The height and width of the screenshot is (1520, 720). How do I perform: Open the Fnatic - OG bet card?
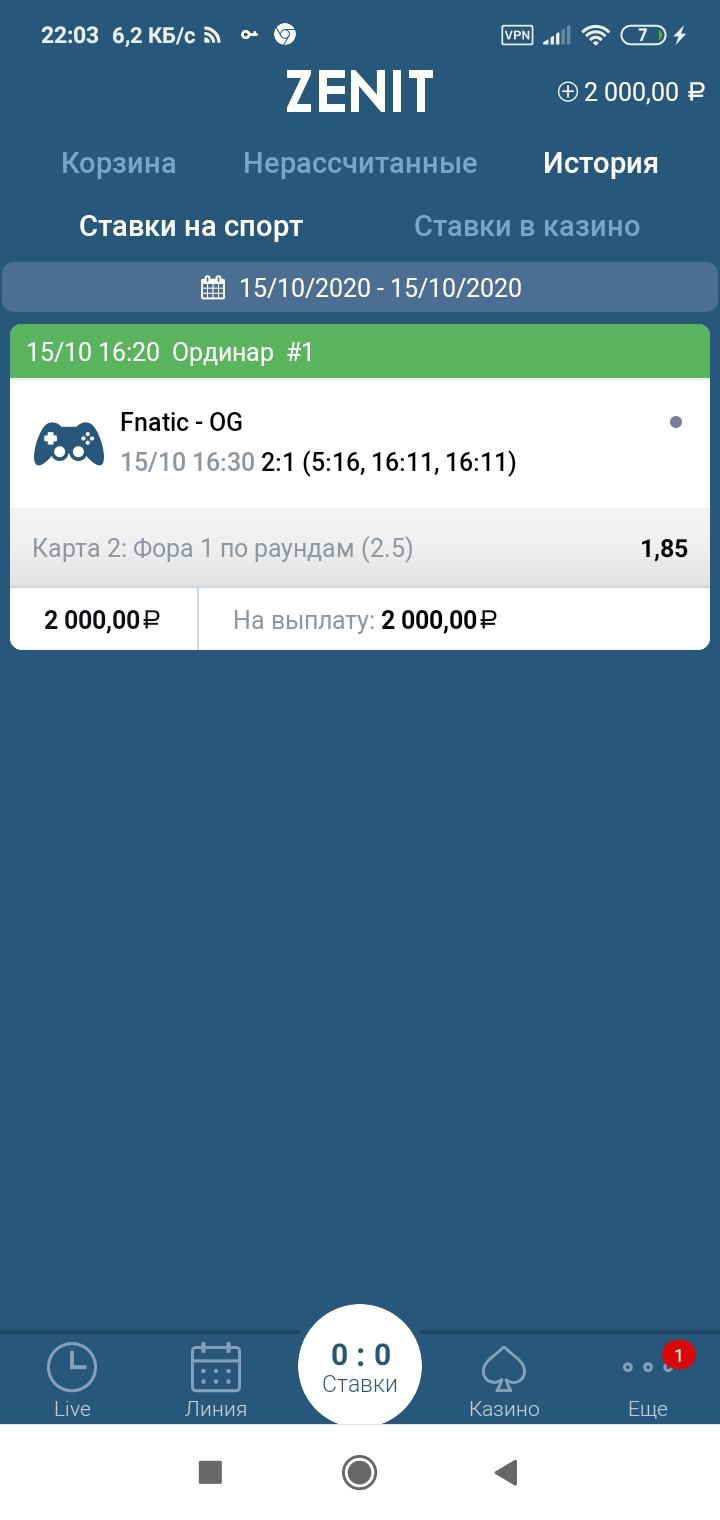(360, 487)
